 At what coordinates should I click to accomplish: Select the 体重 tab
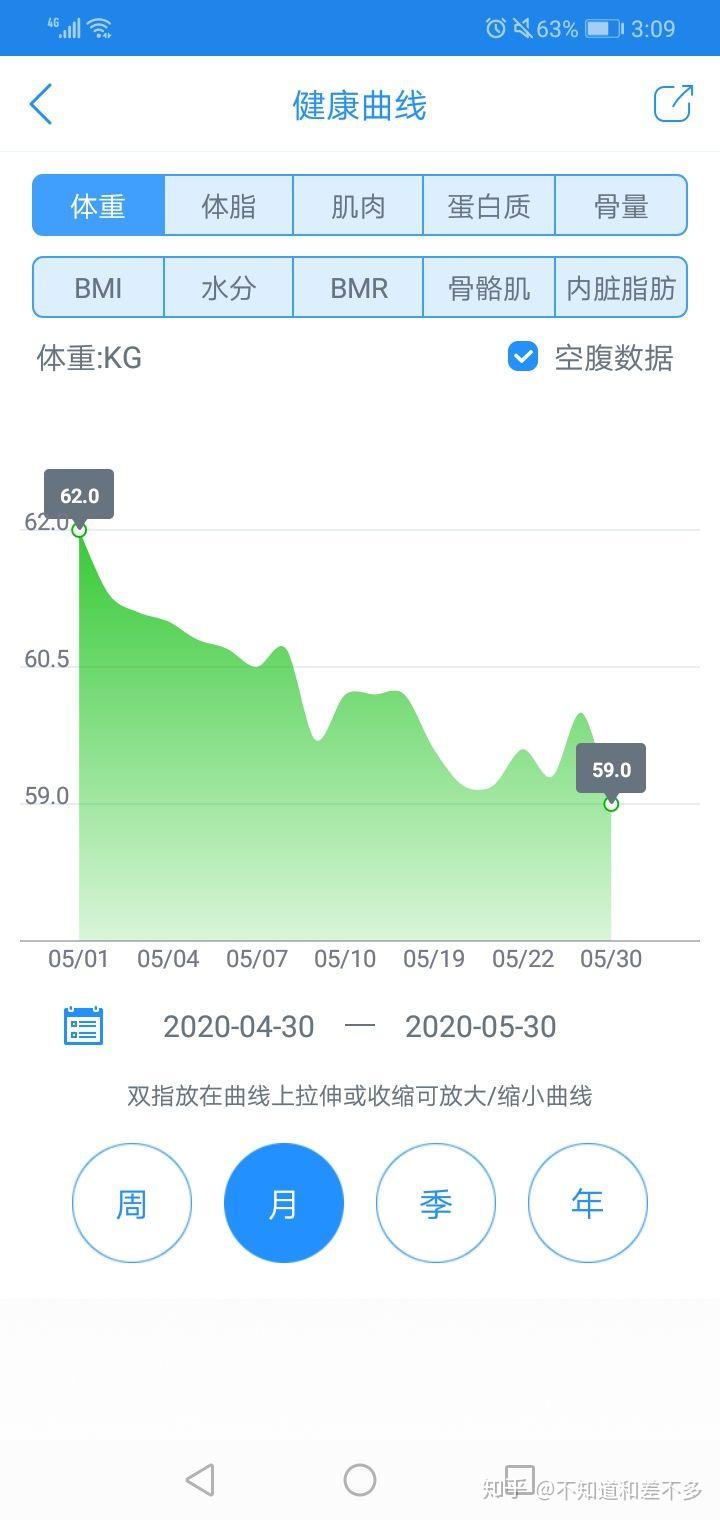tap(98, 206)
